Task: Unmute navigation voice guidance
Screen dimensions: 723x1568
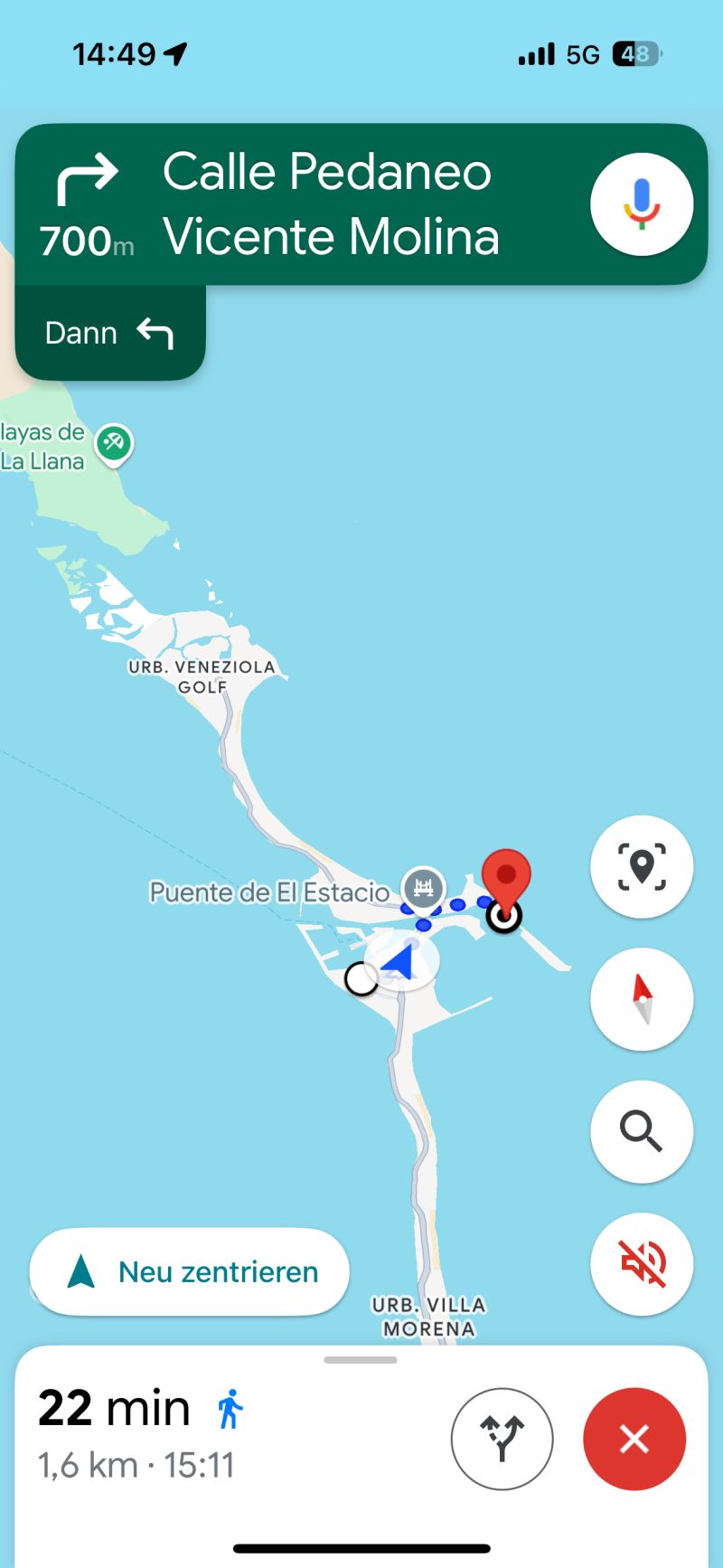Action: pos(642,1263)
